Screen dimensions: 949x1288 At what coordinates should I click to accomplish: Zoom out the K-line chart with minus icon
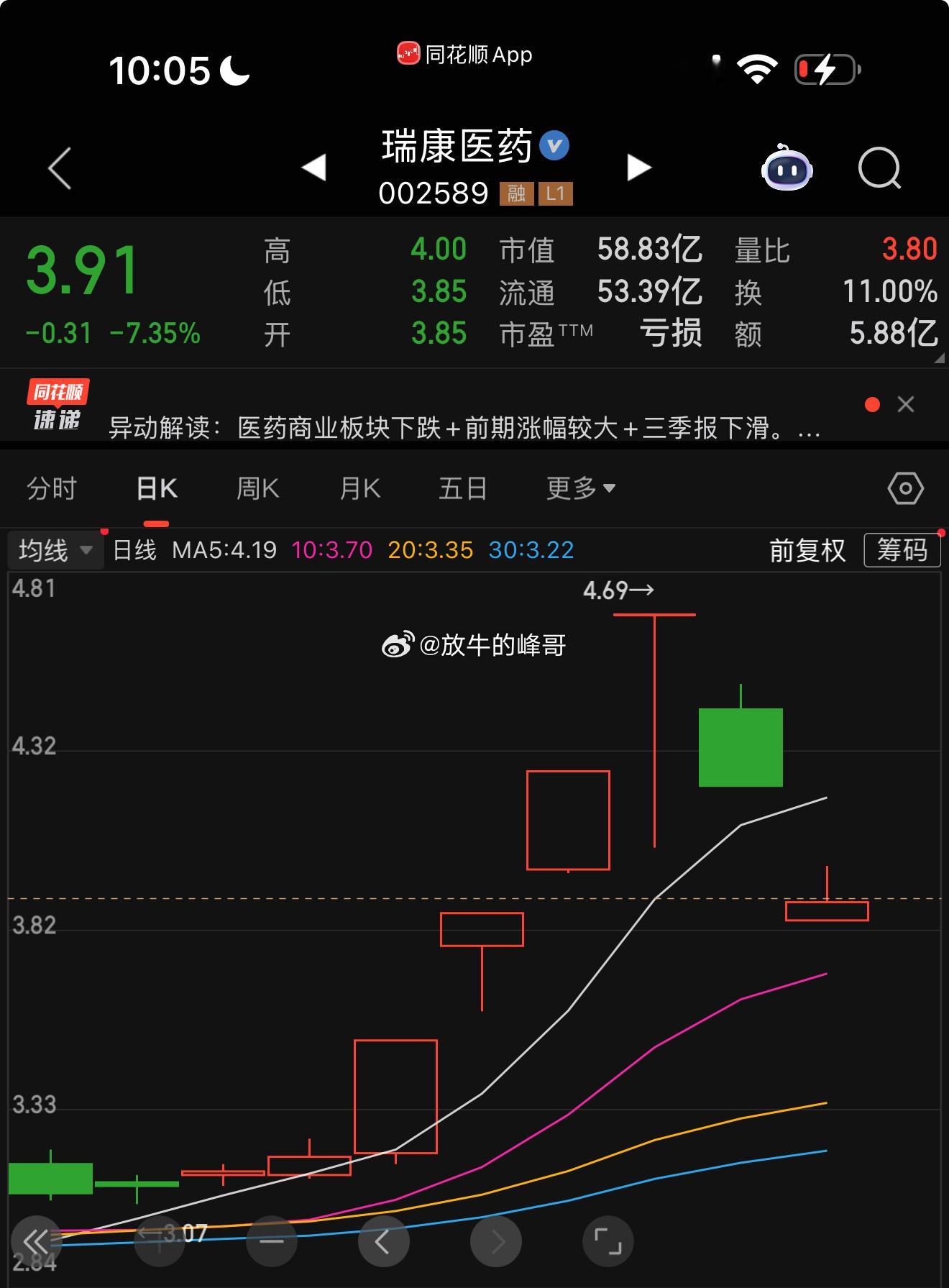point(271,1241)
